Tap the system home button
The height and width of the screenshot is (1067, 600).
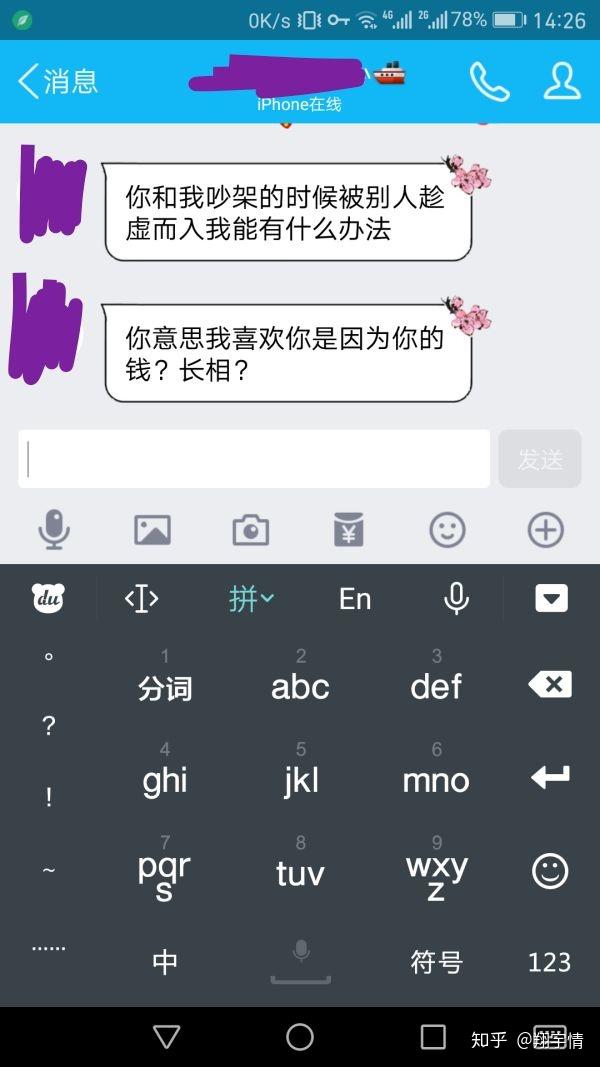299,1038
